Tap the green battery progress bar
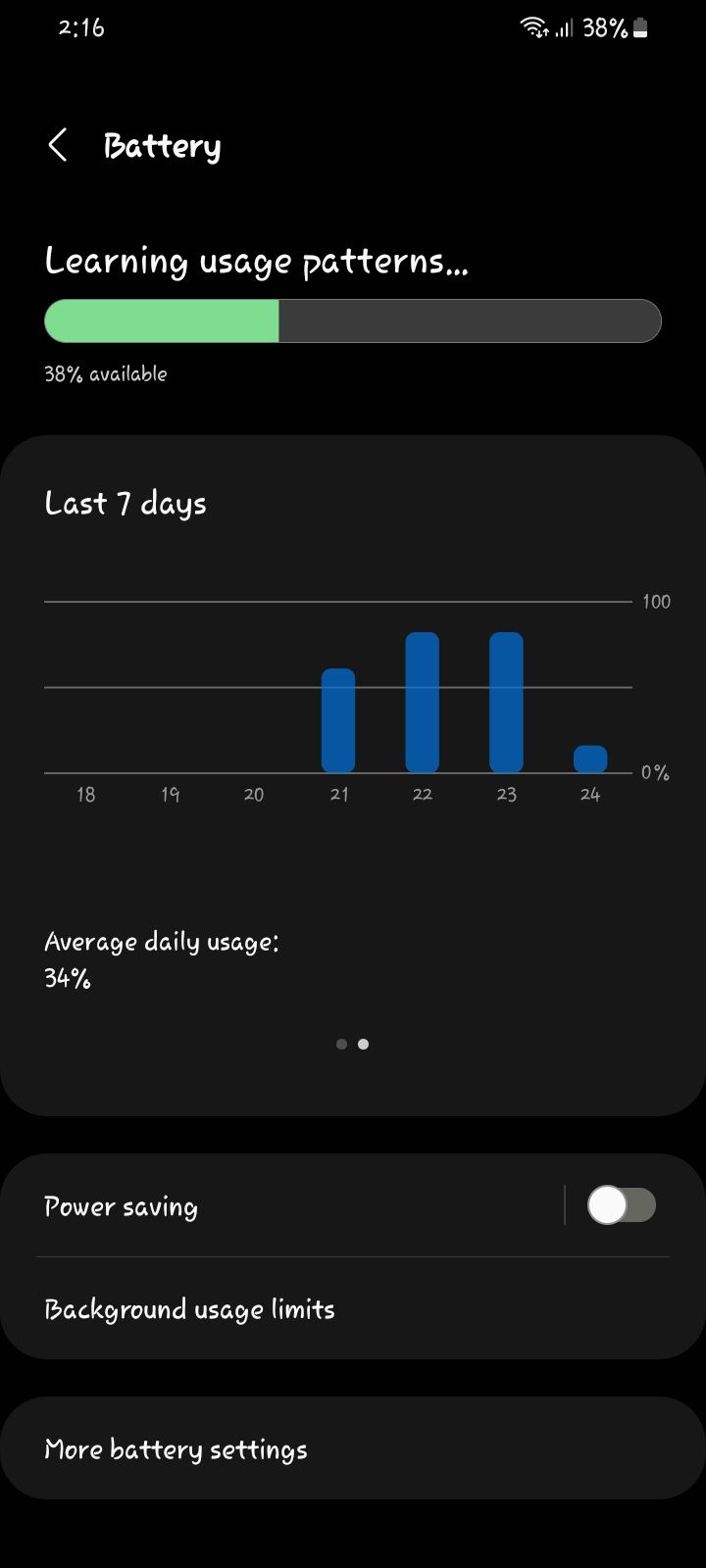 pos(162,320)
